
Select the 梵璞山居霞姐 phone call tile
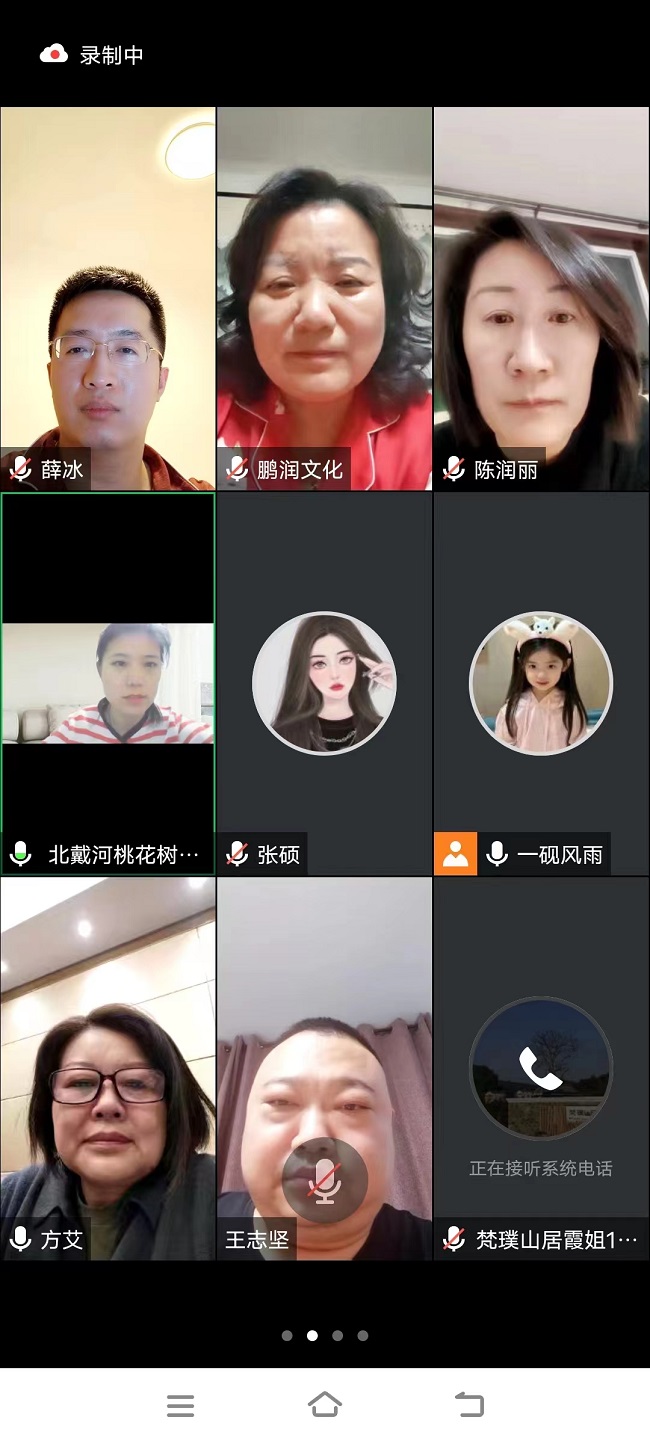coord(541,1068)
